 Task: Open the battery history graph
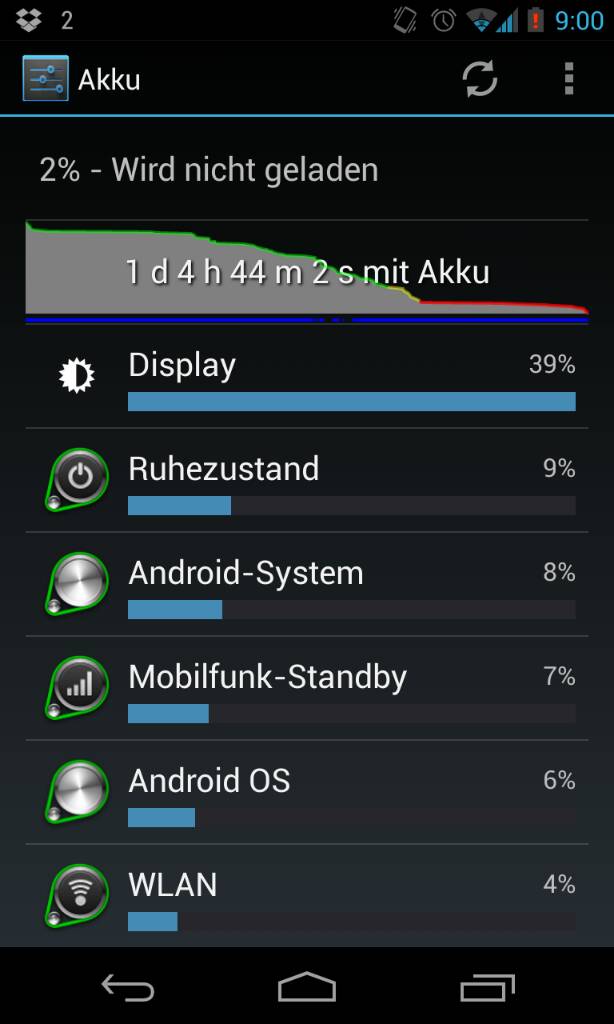coord(307,272)
